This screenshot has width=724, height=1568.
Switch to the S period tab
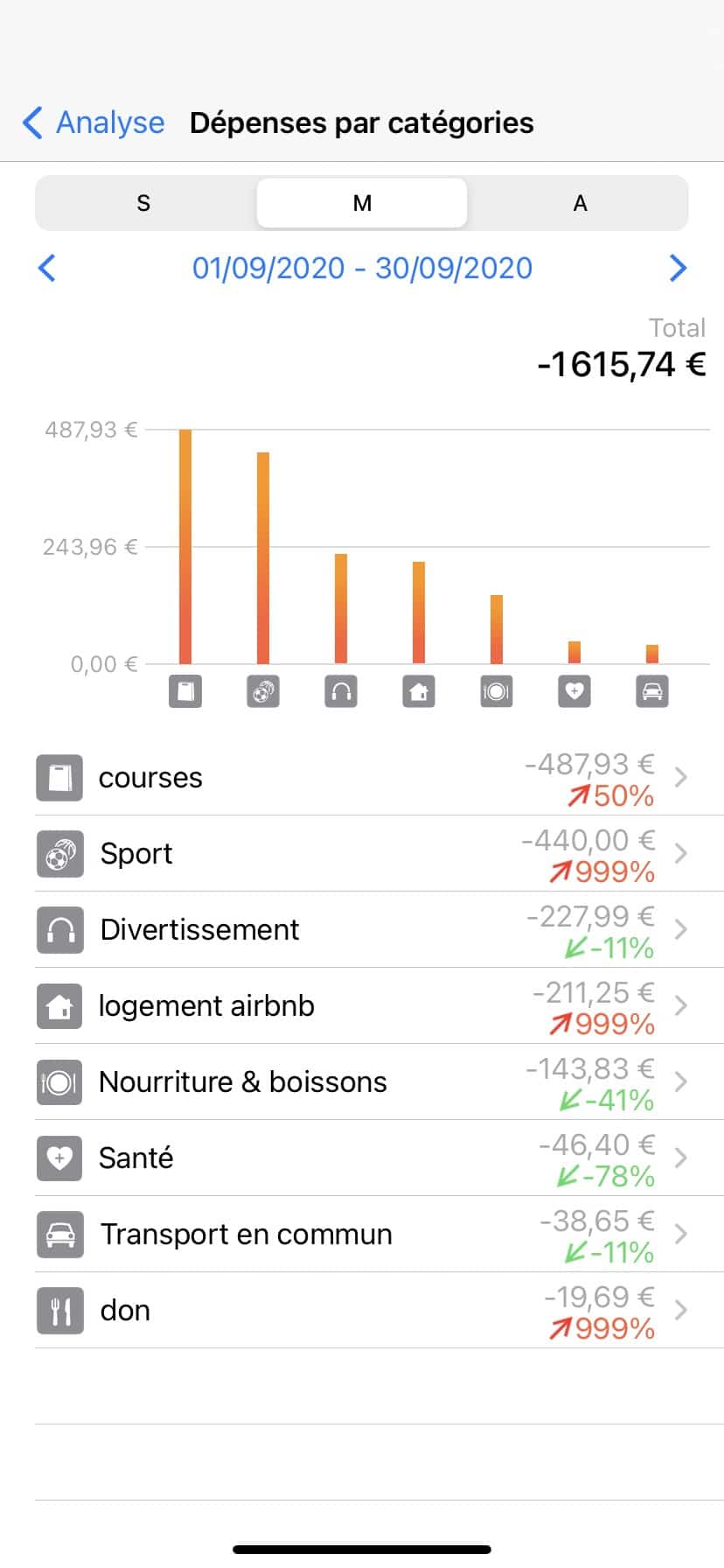click(144, 203)
